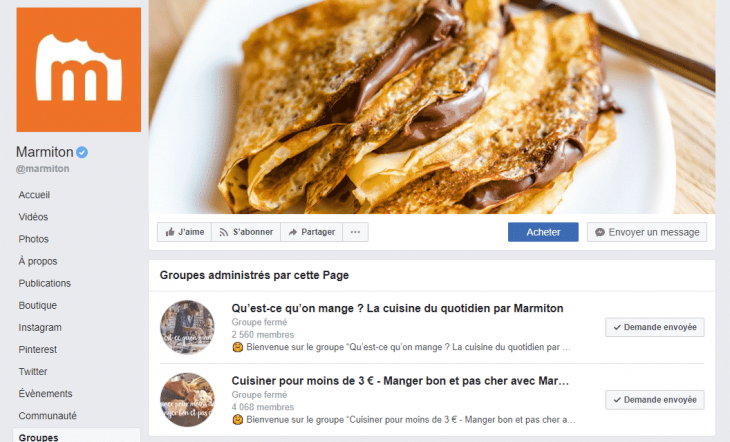Viewport: 730px width, 442px height.
Task: Switch to Publications
Action: coord(44,283)
